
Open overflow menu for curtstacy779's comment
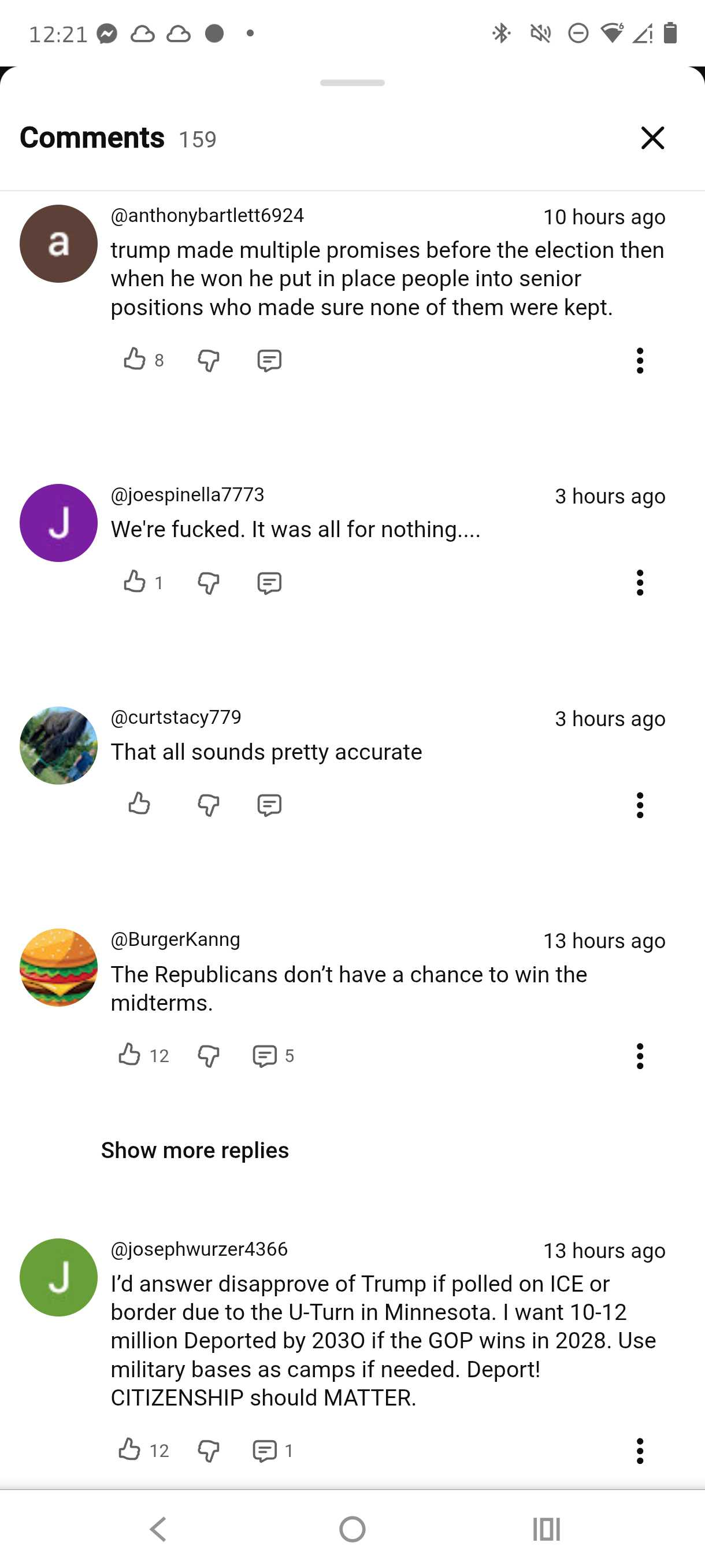click(x=639, y=805)
